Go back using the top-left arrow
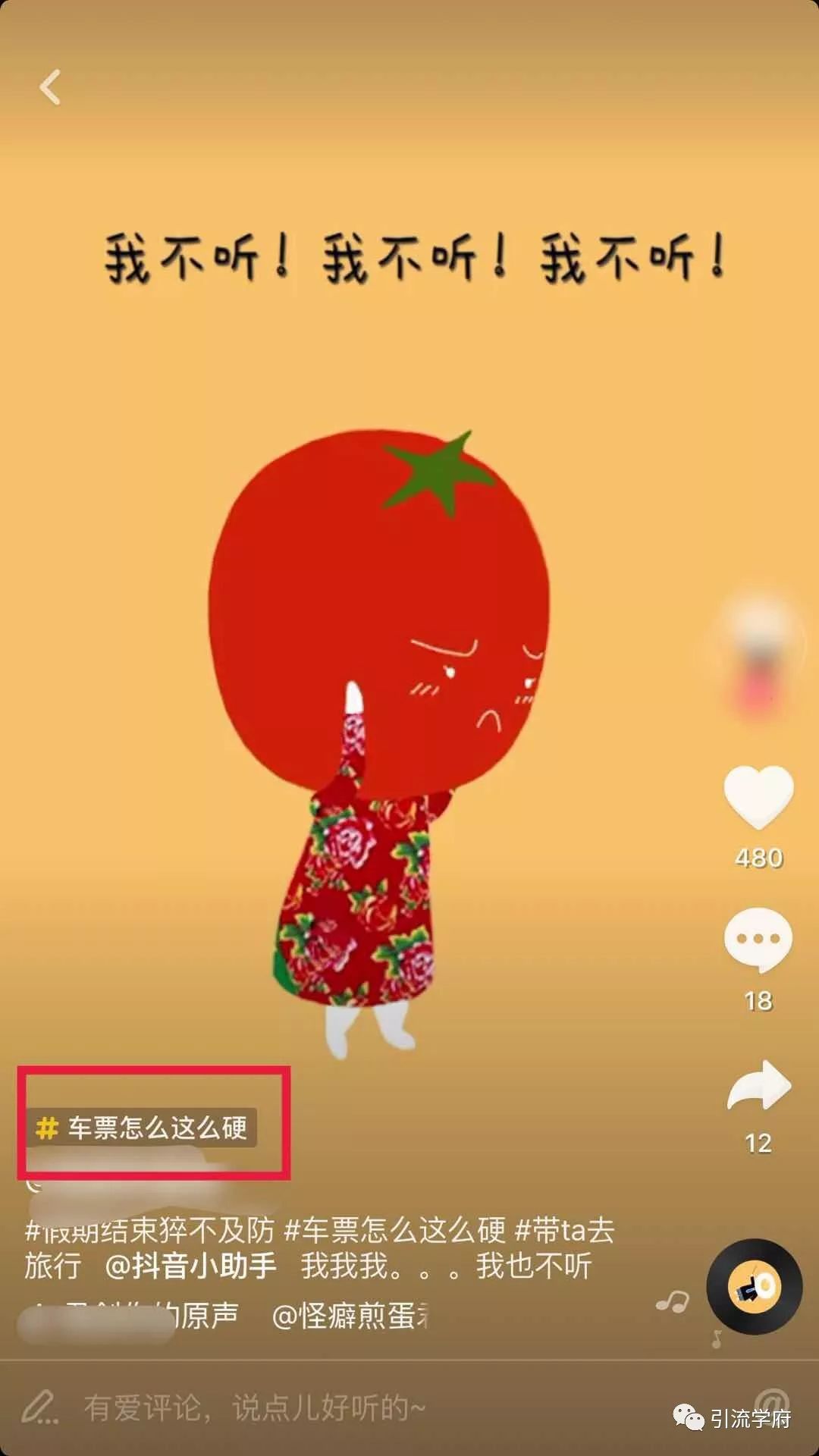This screenshot has width=819, height=1456. click(x=50, y=86)
